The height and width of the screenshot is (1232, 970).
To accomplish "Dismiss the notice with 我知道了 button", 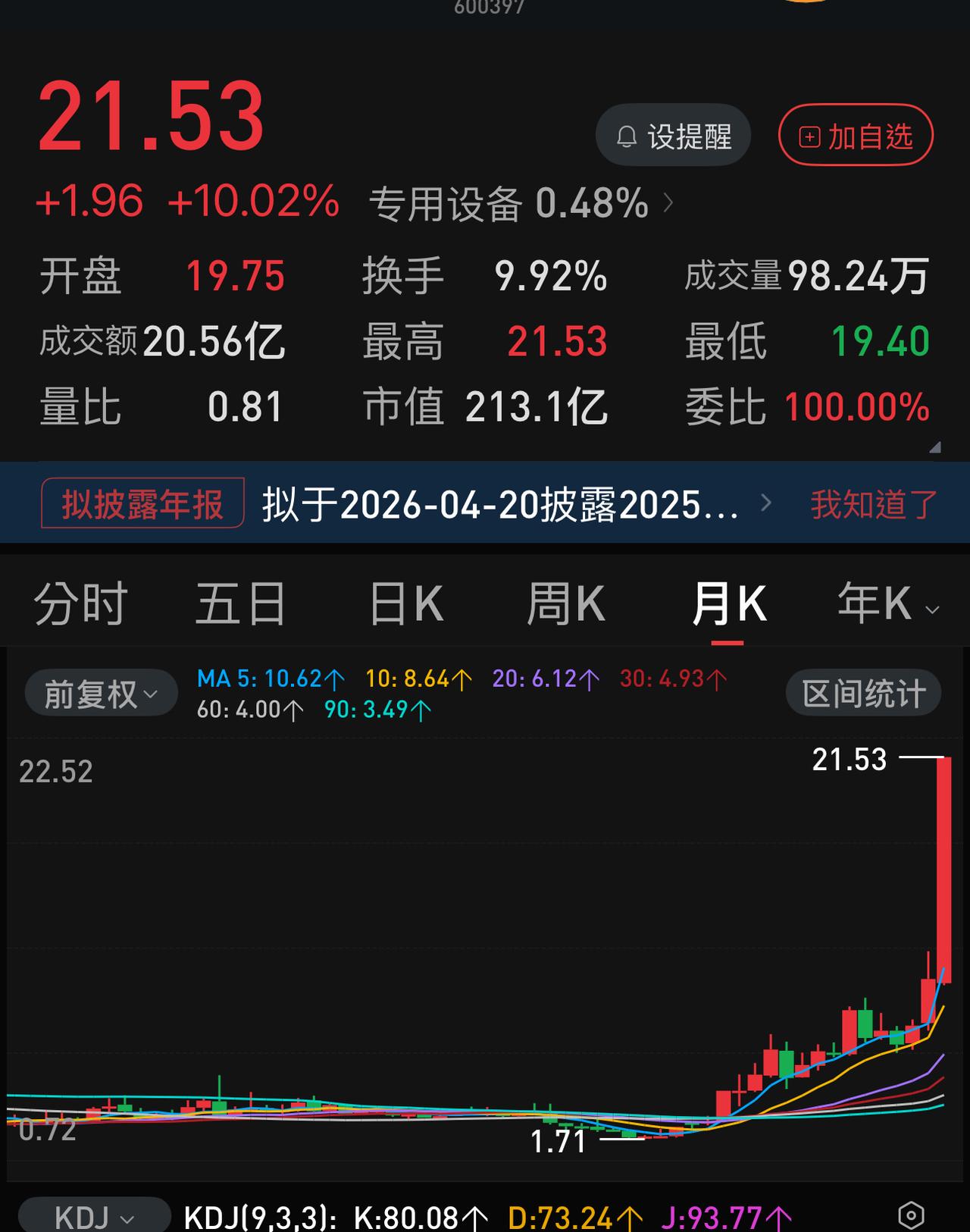I will pyautogui.click(x=871, y=503).
